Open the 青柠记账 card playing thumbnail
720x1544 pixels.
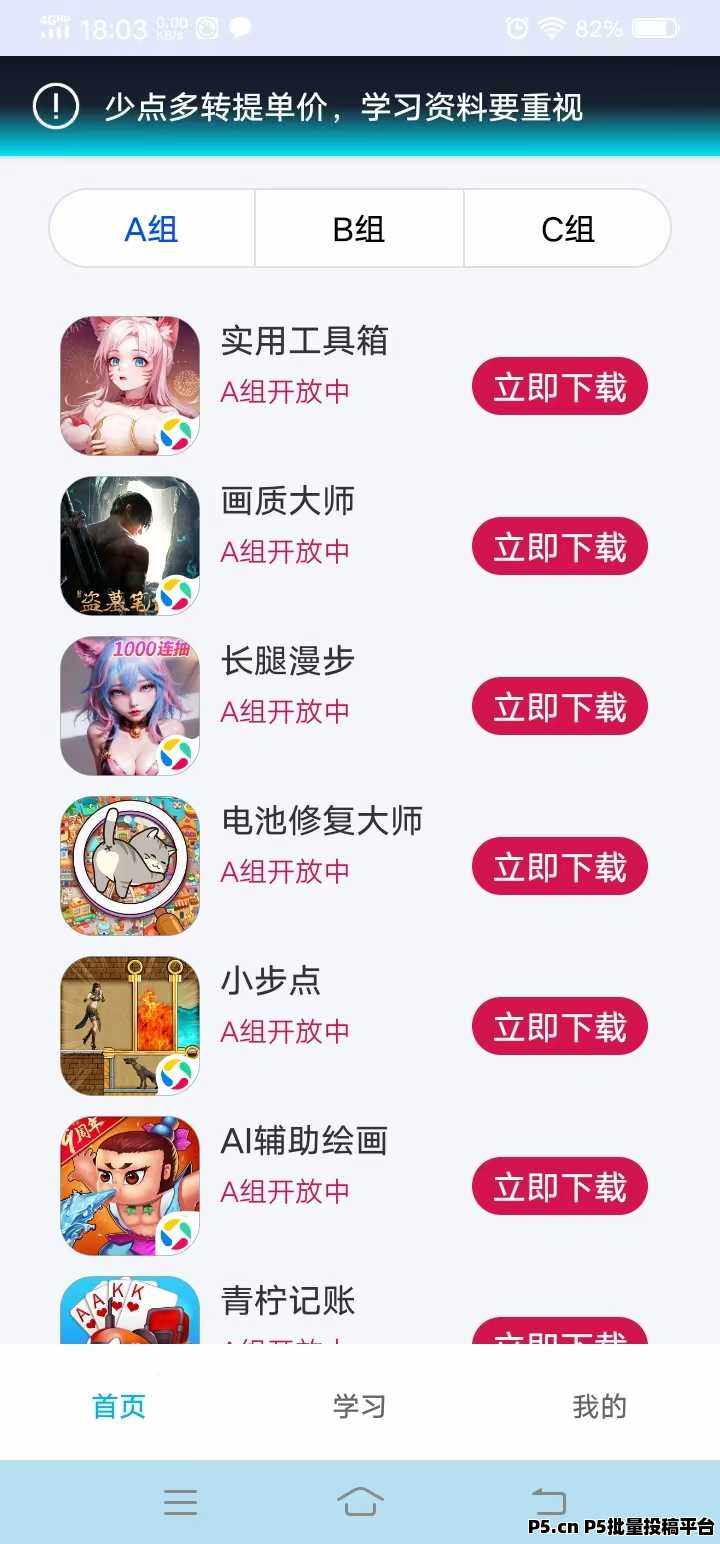[129, 1310]
